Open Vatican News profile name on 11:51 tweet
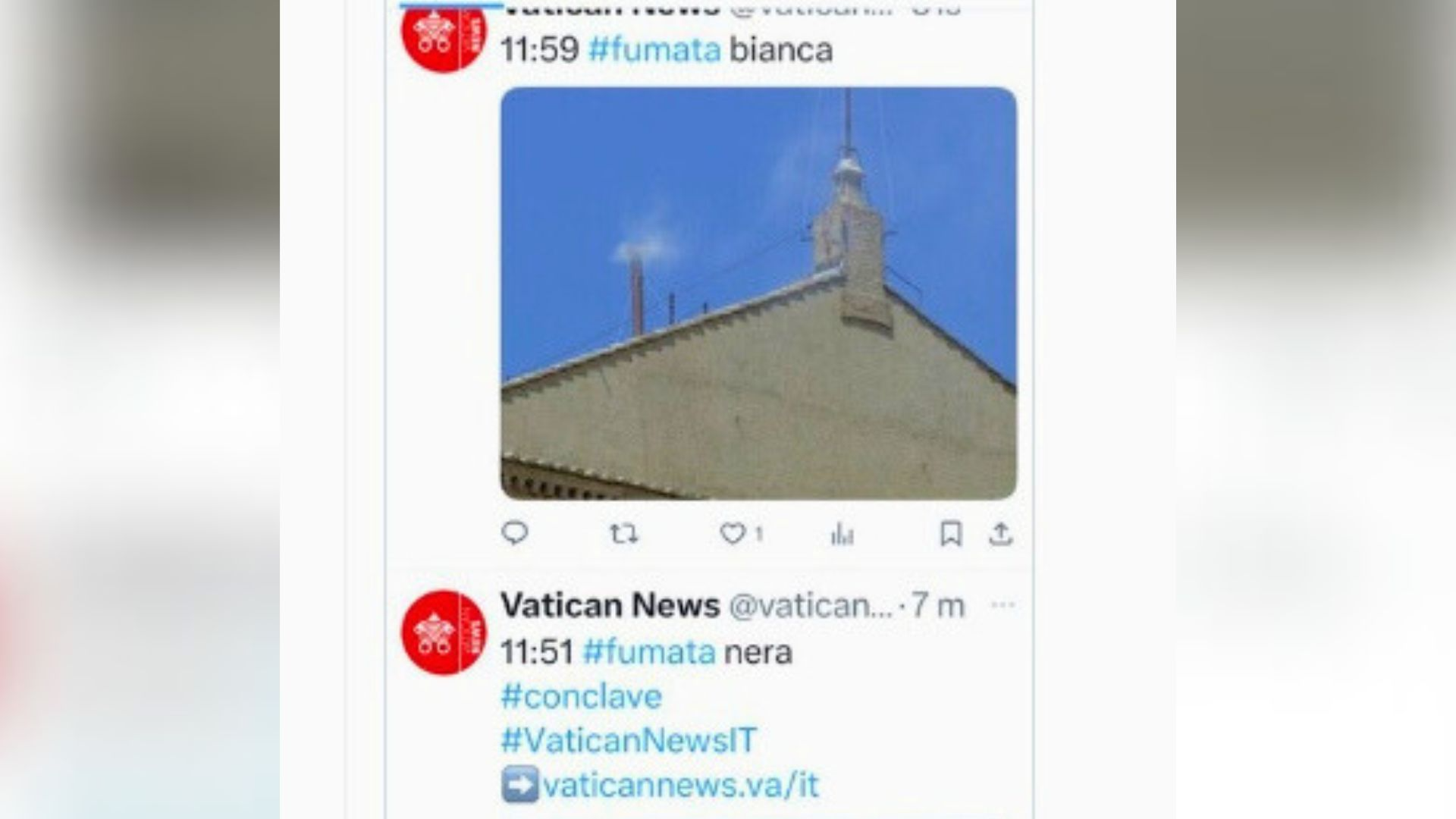 (x=610, y=605)
